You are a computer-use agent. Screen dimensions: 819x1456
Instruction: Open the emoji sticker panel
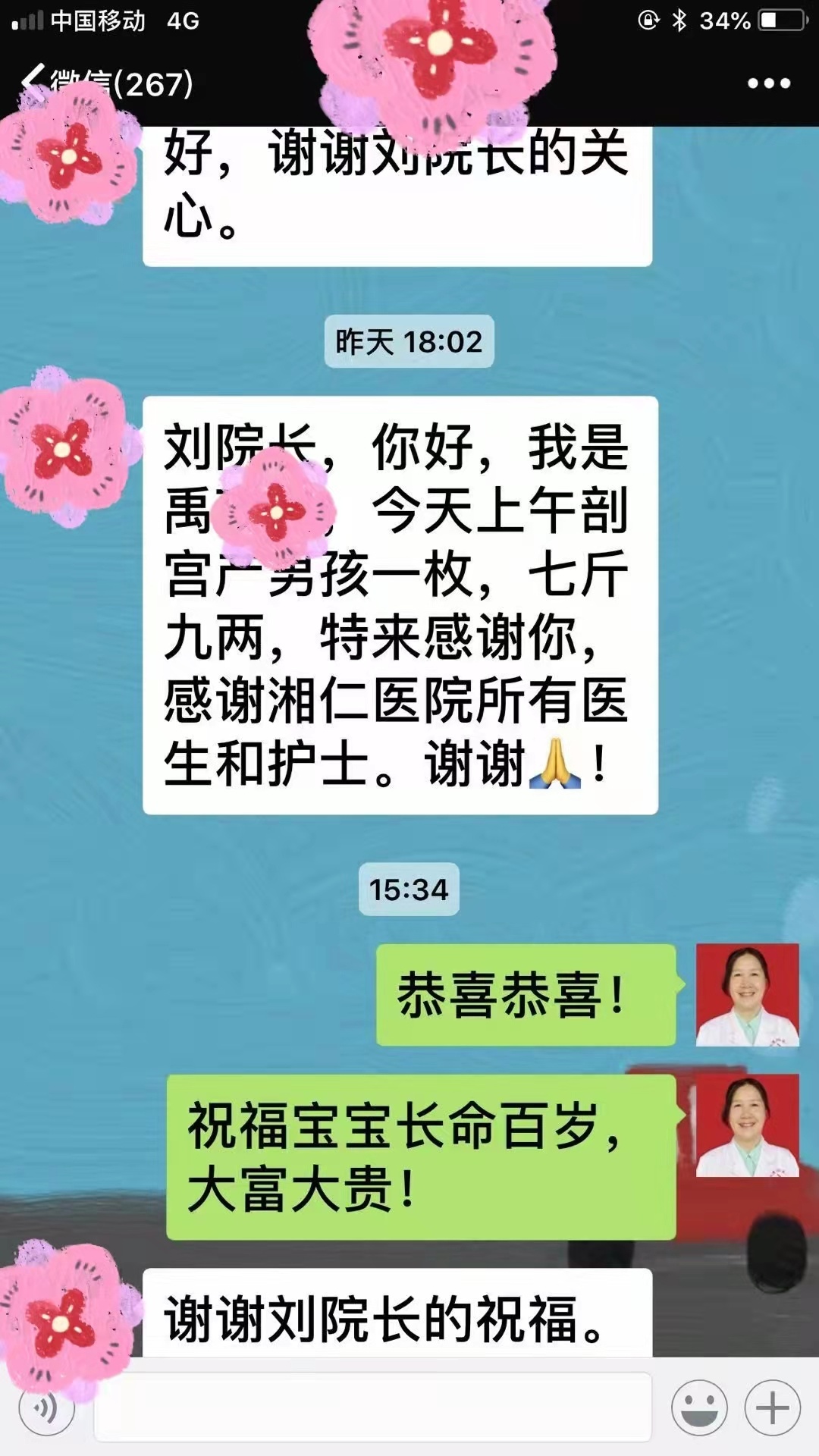coord(699,1408)
